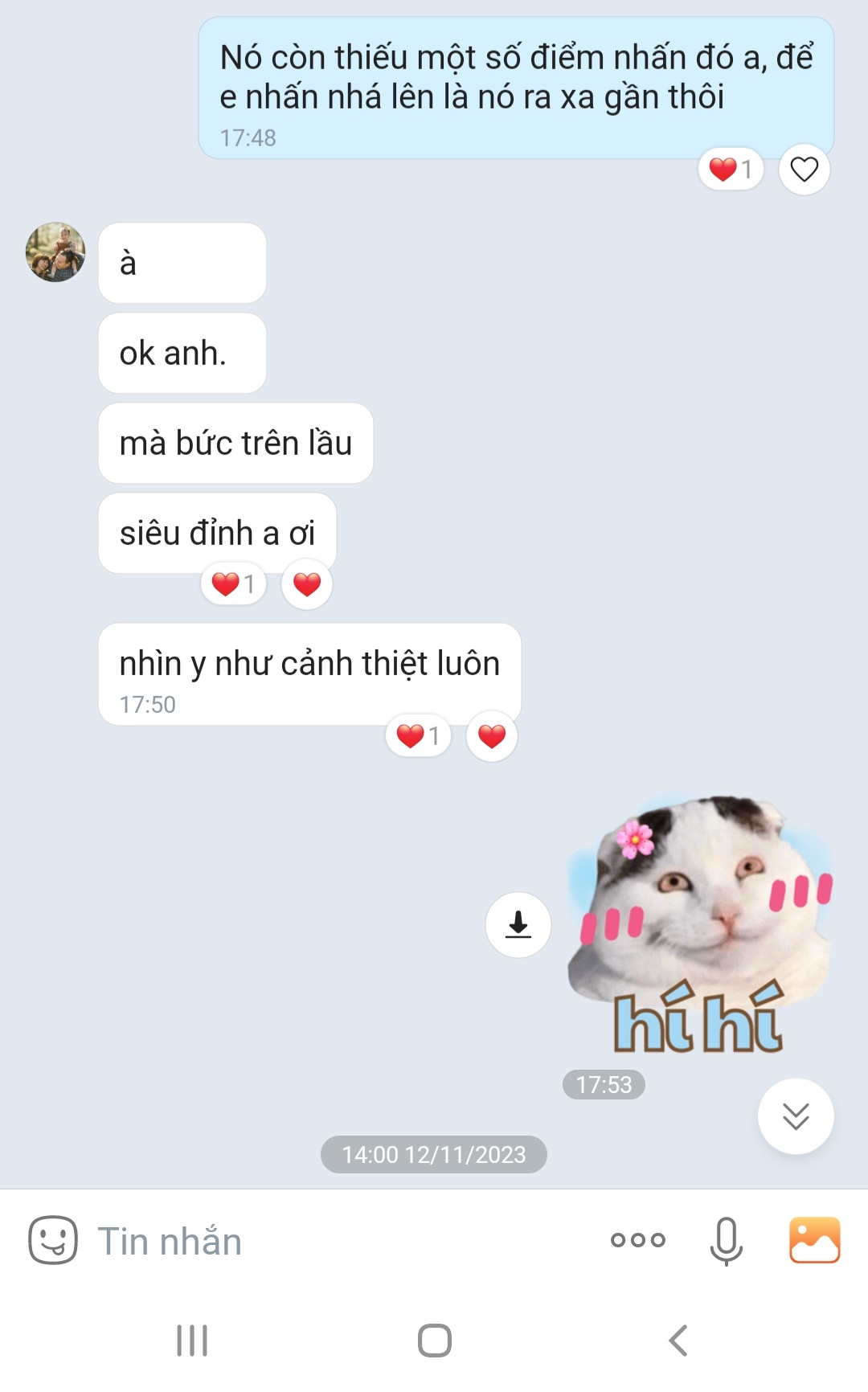Screen dimensions: 868x1392
Task: Heart the 'siêu đỉnh a ơi' message
Action: coord(307,584)
